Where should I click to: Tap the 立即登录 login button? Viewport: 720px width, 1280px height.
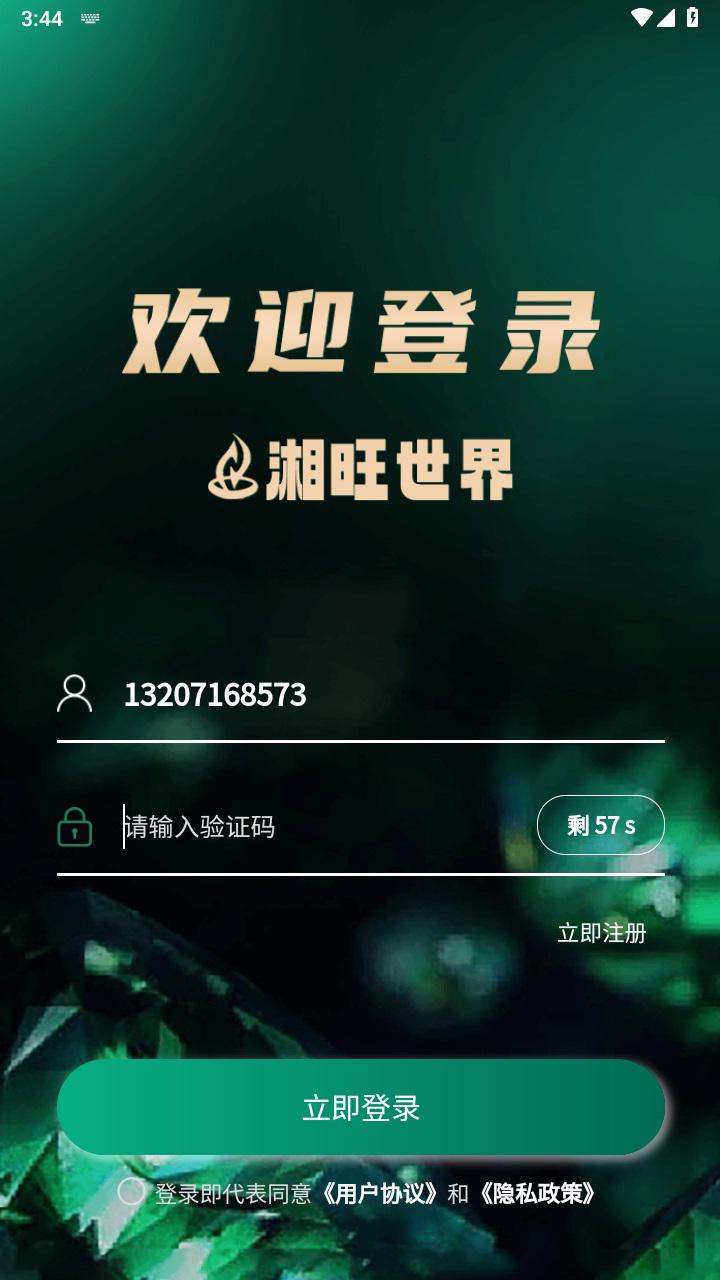[361, 1107]
